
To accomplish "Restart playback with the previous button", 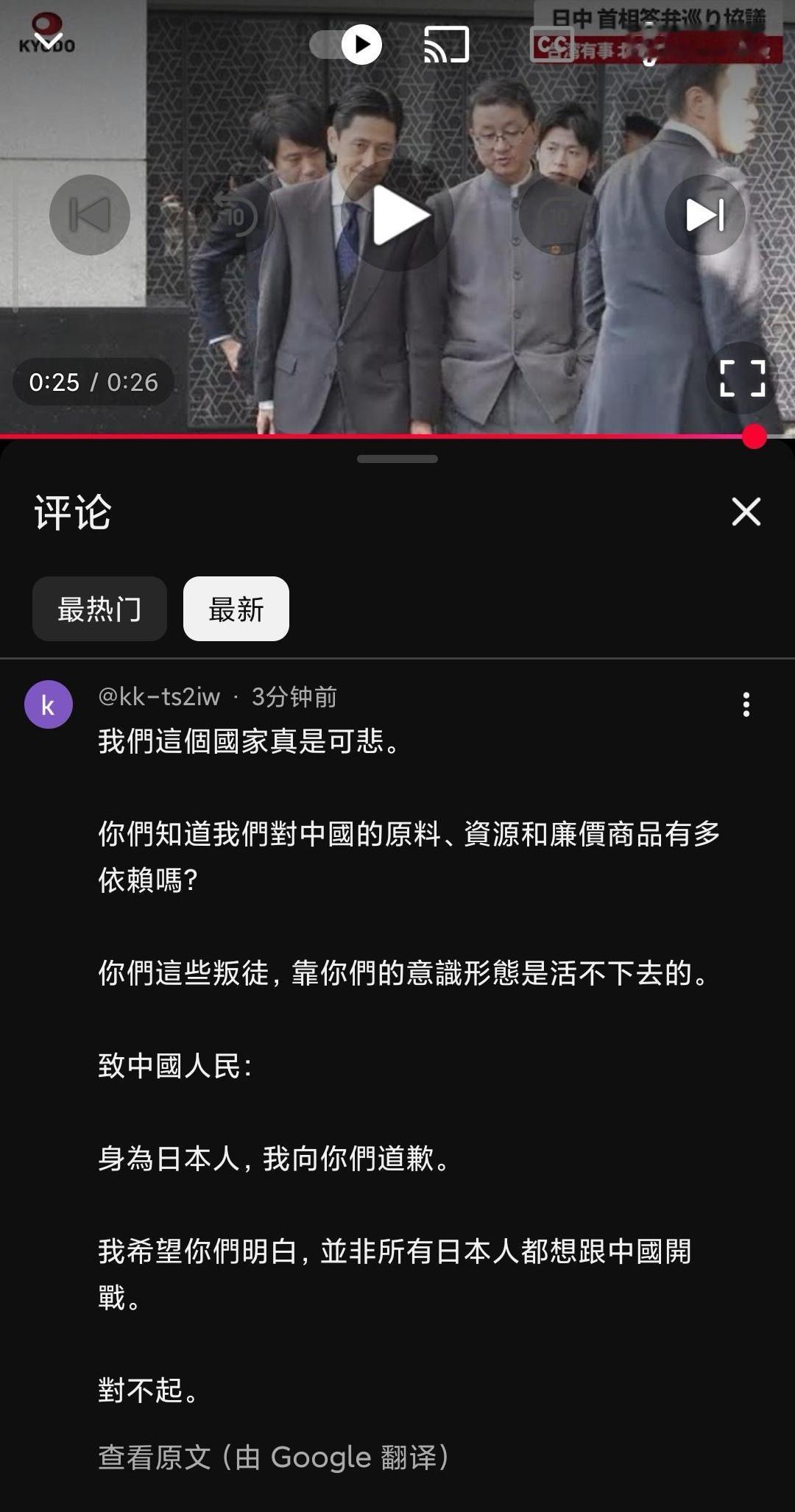I will click(90, 214).
